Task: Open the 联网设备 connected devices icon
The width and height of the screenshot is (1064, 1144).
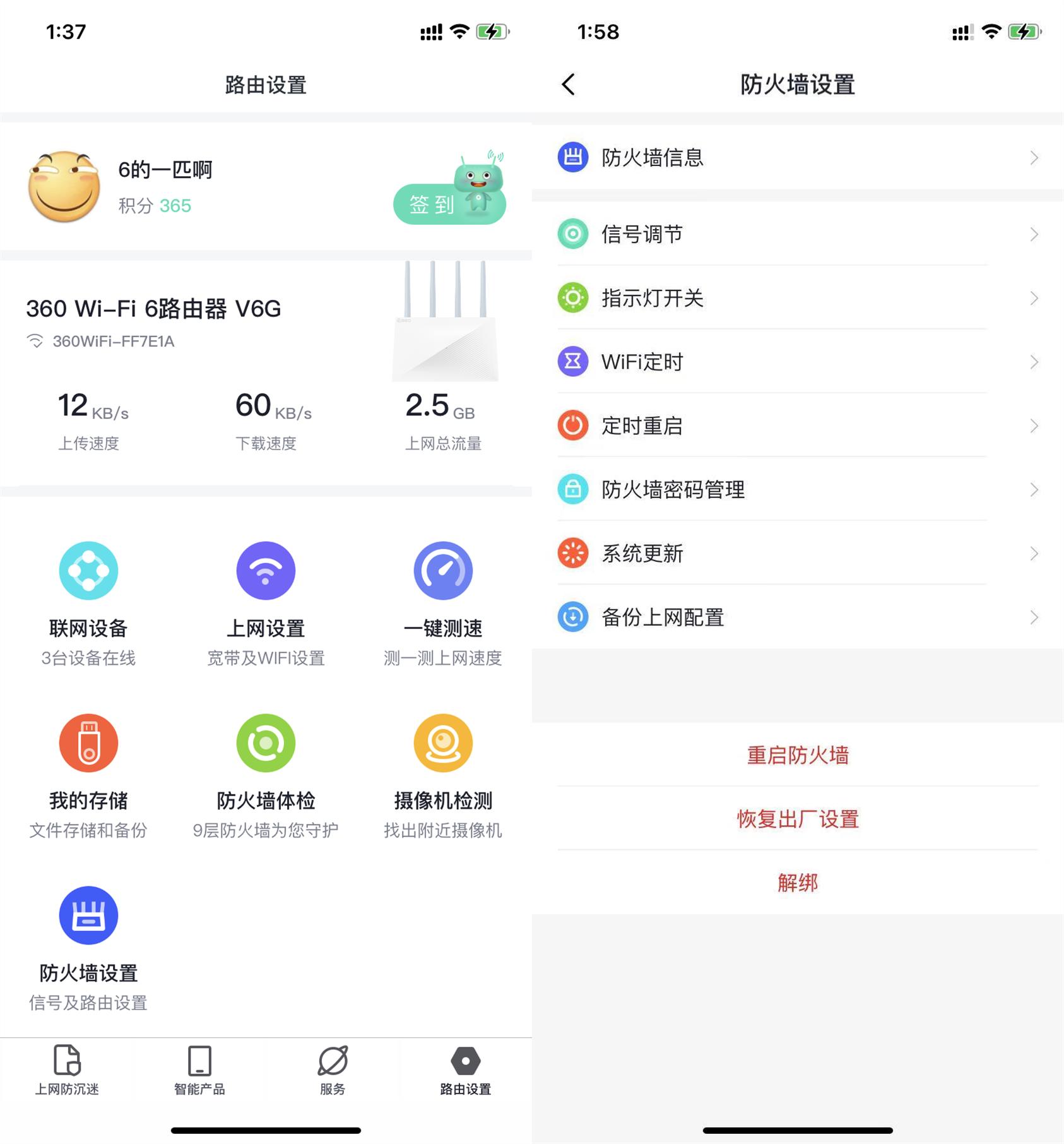Action: pyautogui.click(x=88, y=570)
